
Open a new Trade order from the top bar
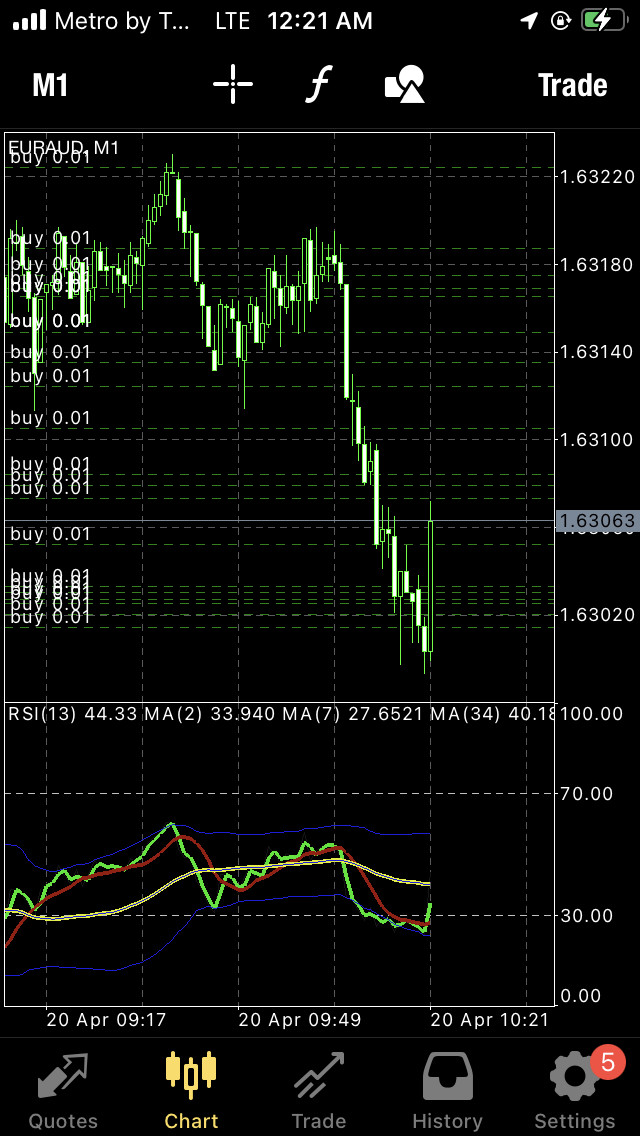click(572, 85)
